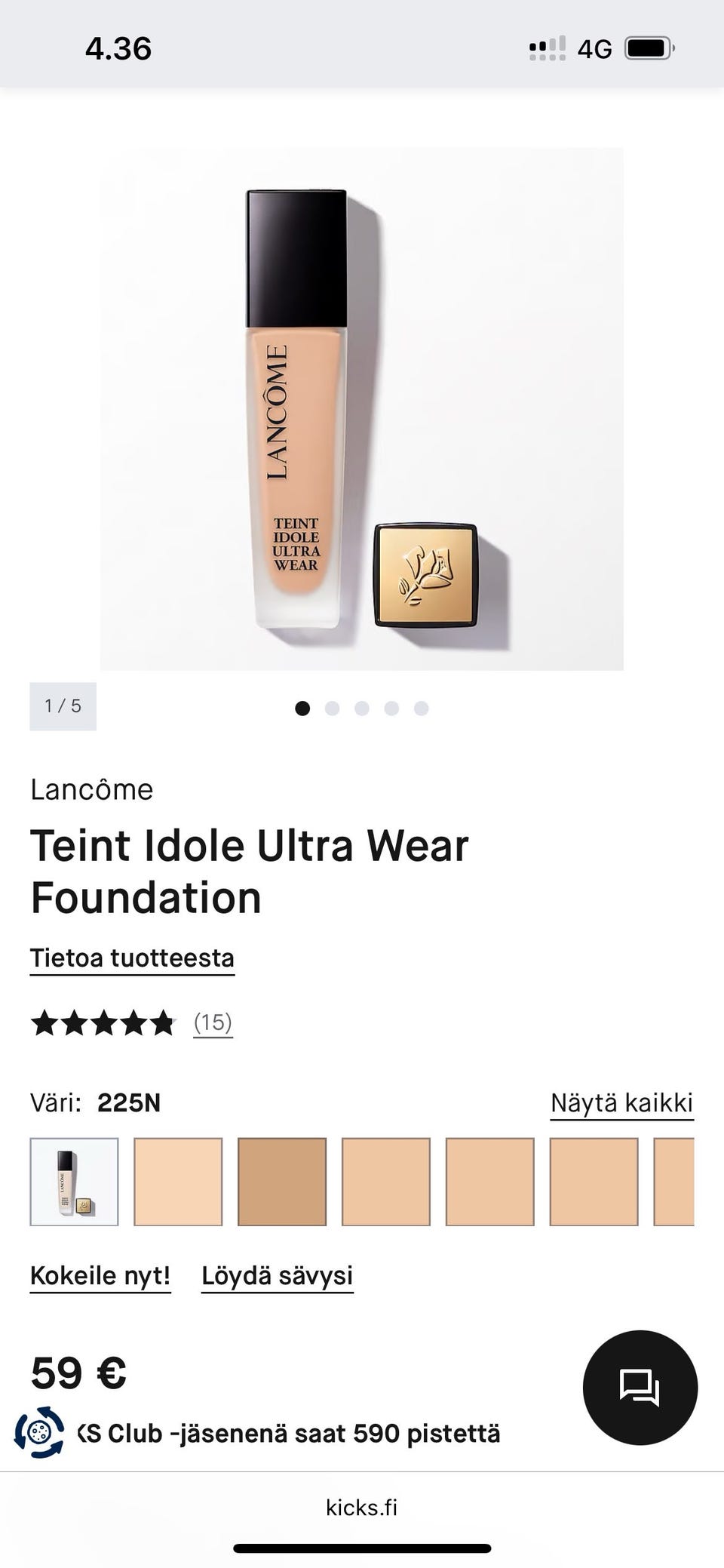
Task: Tap Kokeile nyt! virtual try-on link
Action: coord(100,1276)
